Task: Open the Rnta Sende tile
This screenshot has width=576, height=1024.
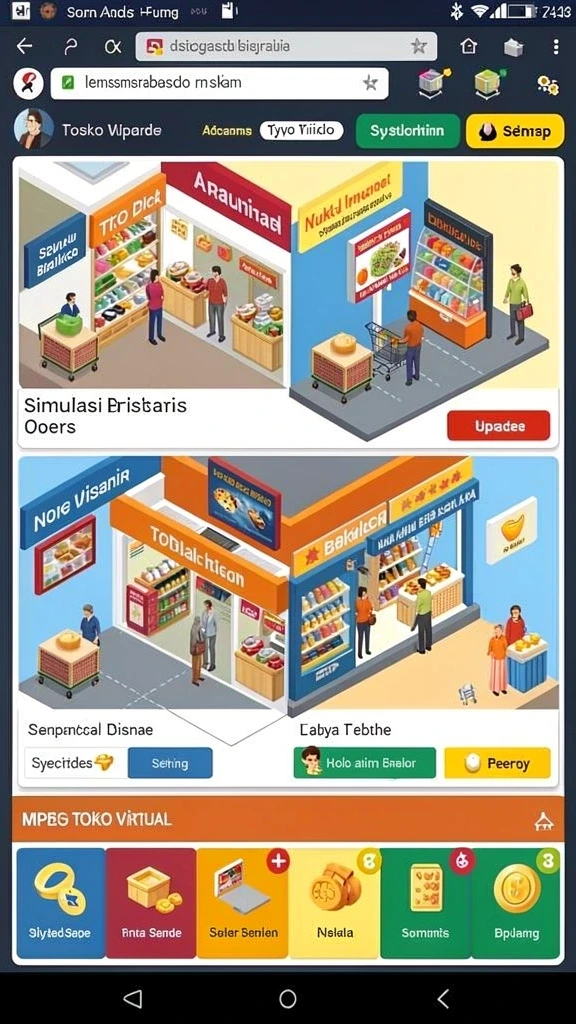Action: (x=151, y=903)
